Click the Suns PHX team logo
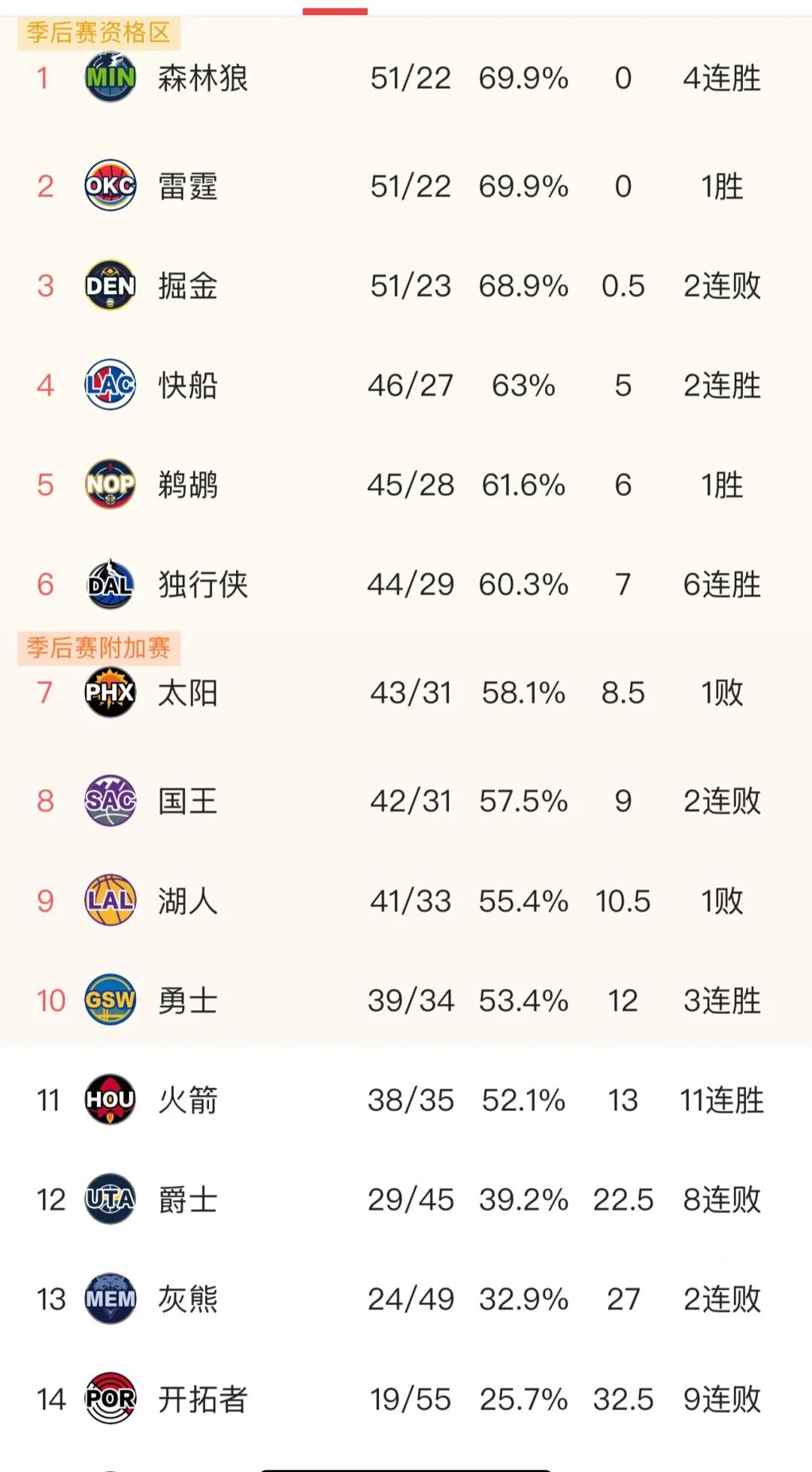The image size is (812, 1472). click(110, 694)
